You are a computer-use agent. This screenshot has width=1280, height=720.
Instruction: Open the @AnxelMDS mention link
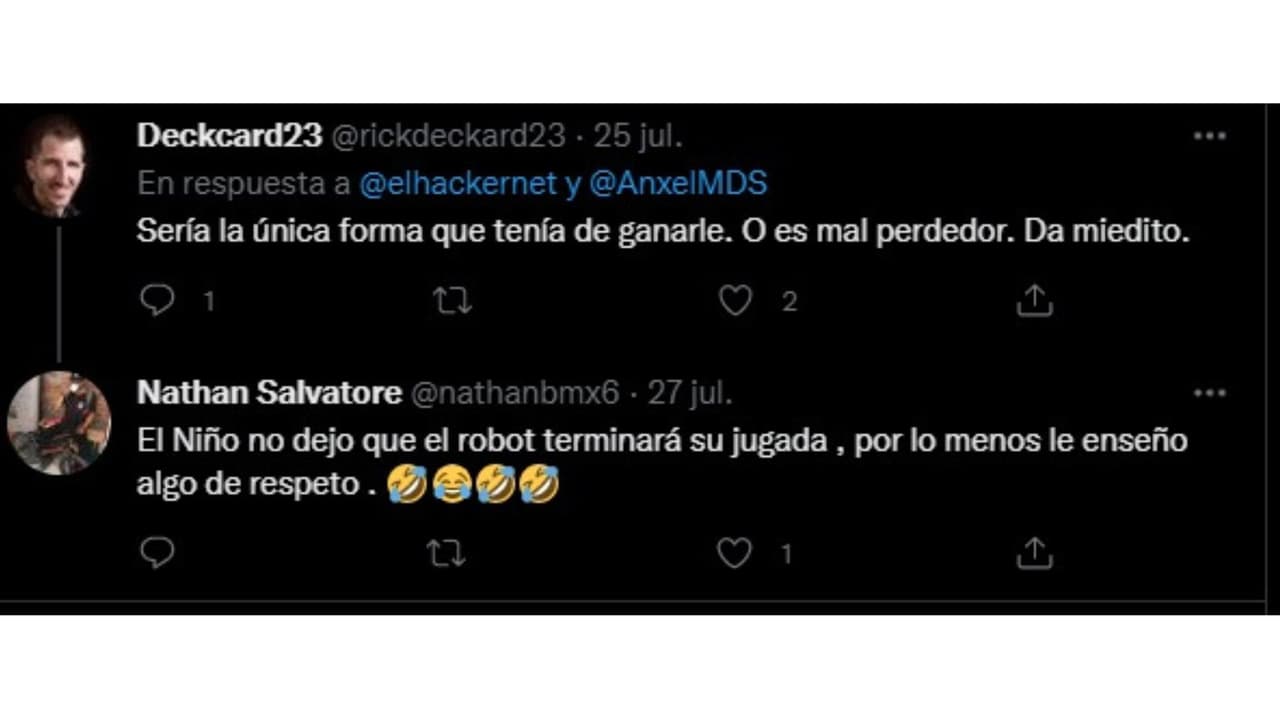click(677, 184)
